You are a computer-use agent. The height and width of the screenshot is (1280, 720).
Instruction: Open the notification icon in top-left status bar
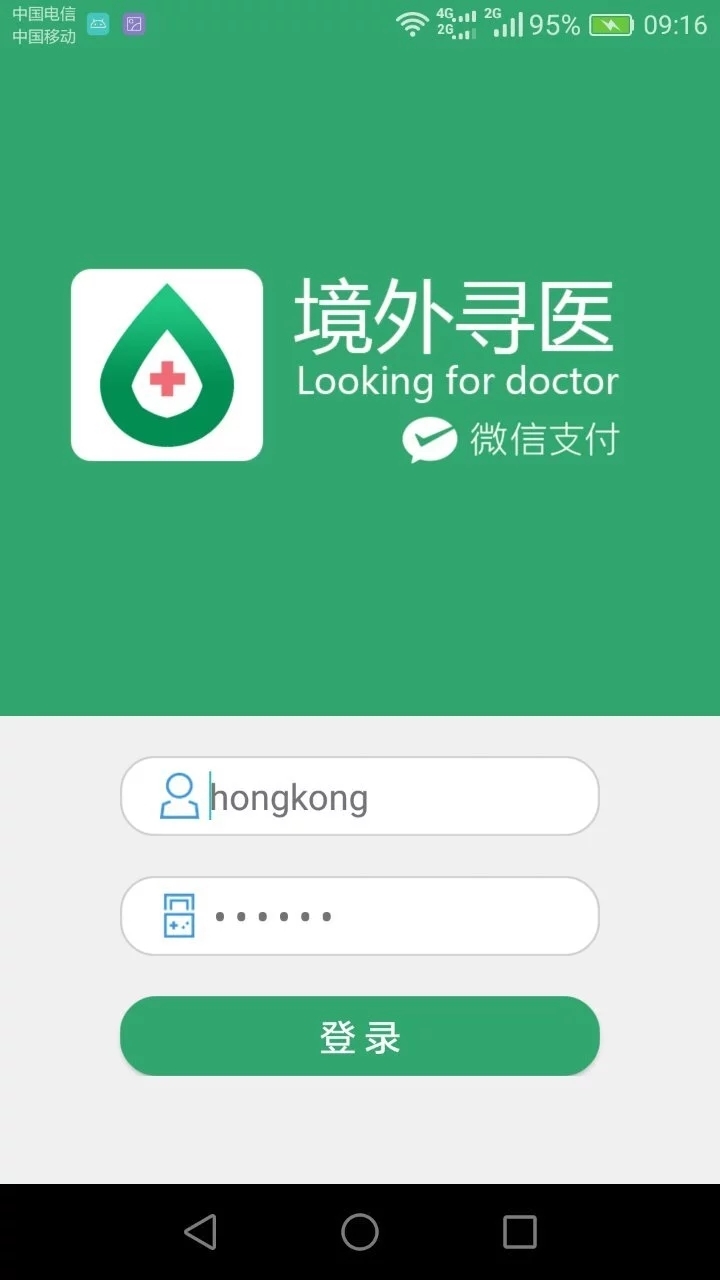[x=98, y=23]
